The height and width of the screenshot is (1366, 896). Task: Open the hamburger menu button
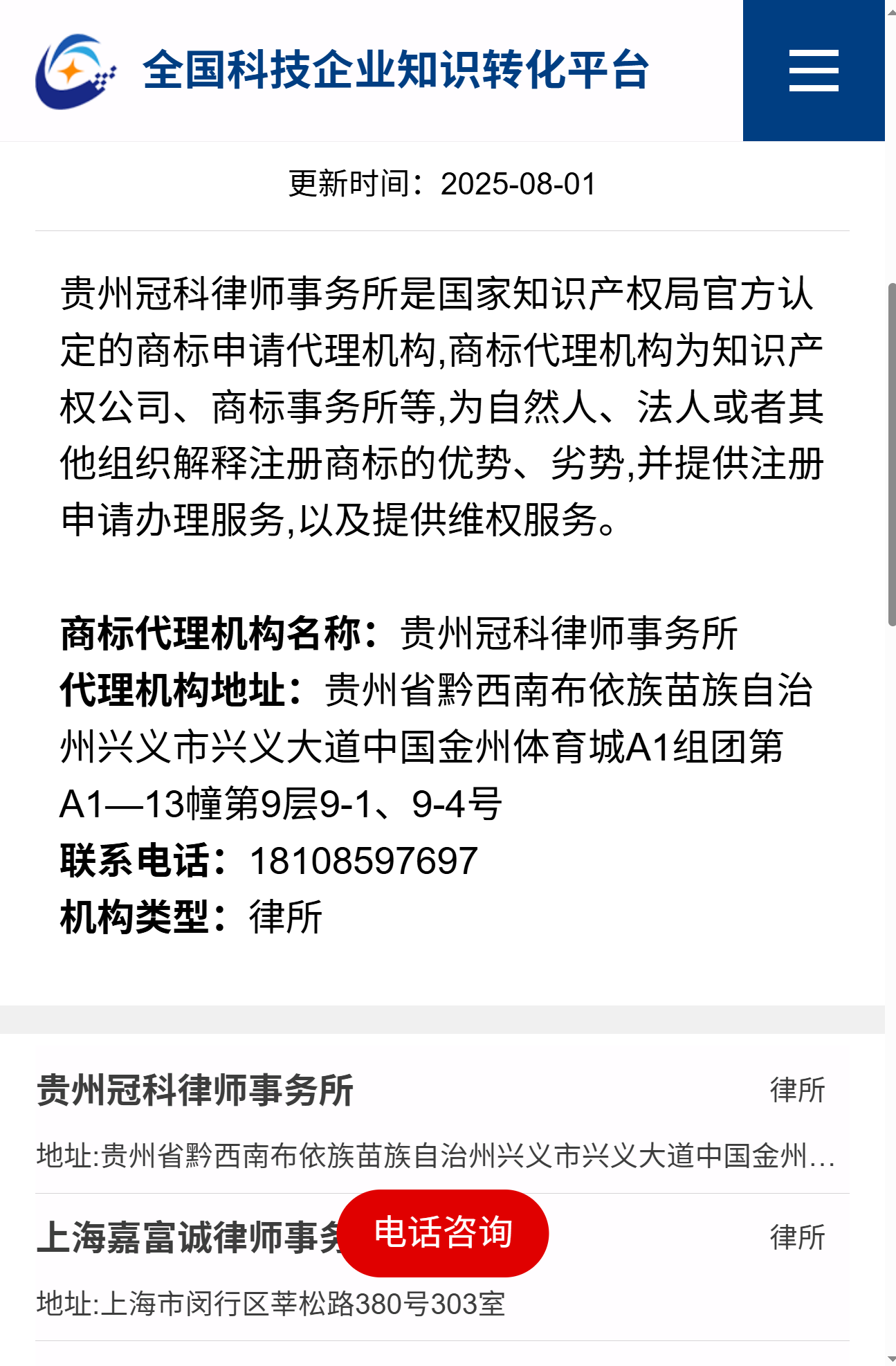pyautogui.click(x=813, y=71)
